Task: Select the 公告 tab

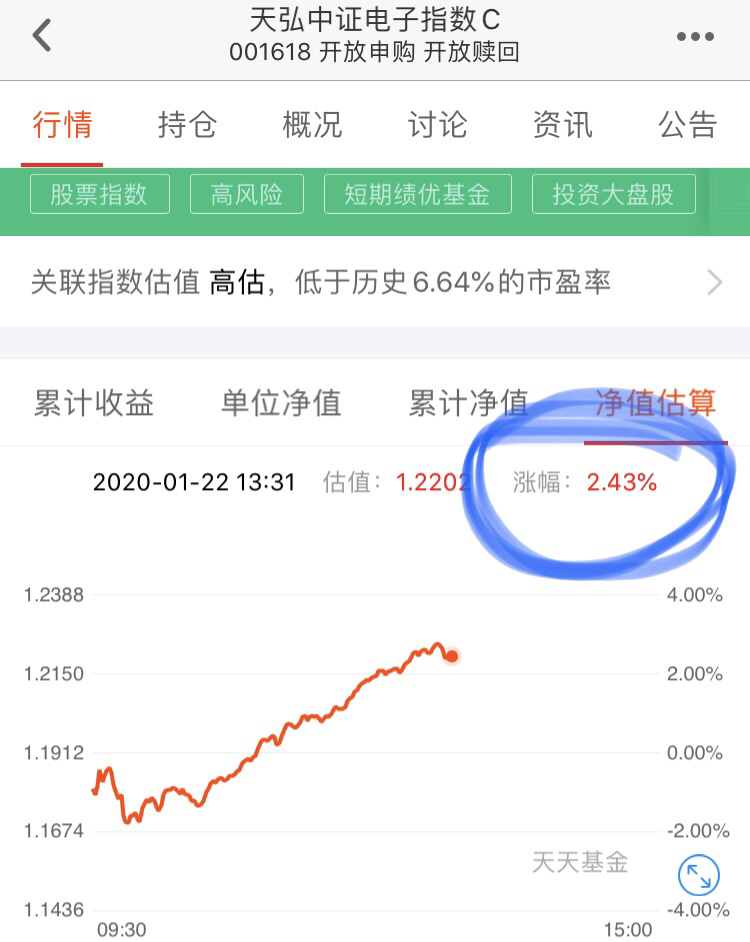Action: 688,124
